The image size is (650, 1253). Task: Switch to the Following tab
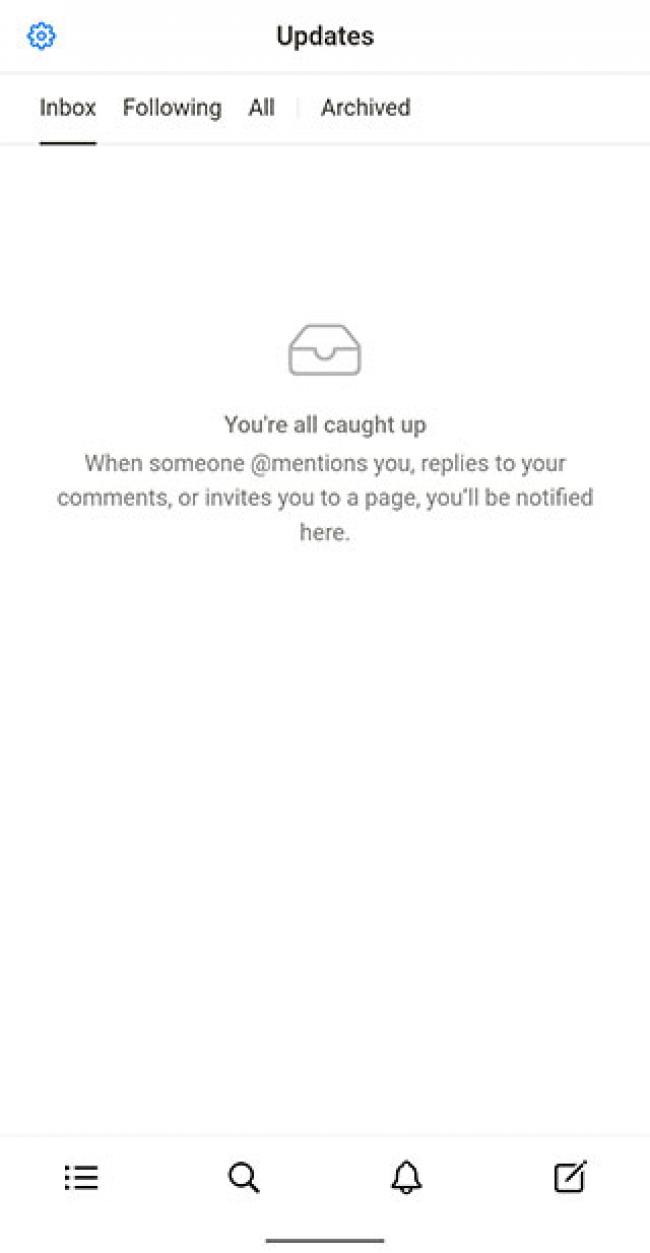(x=172, y=108)
